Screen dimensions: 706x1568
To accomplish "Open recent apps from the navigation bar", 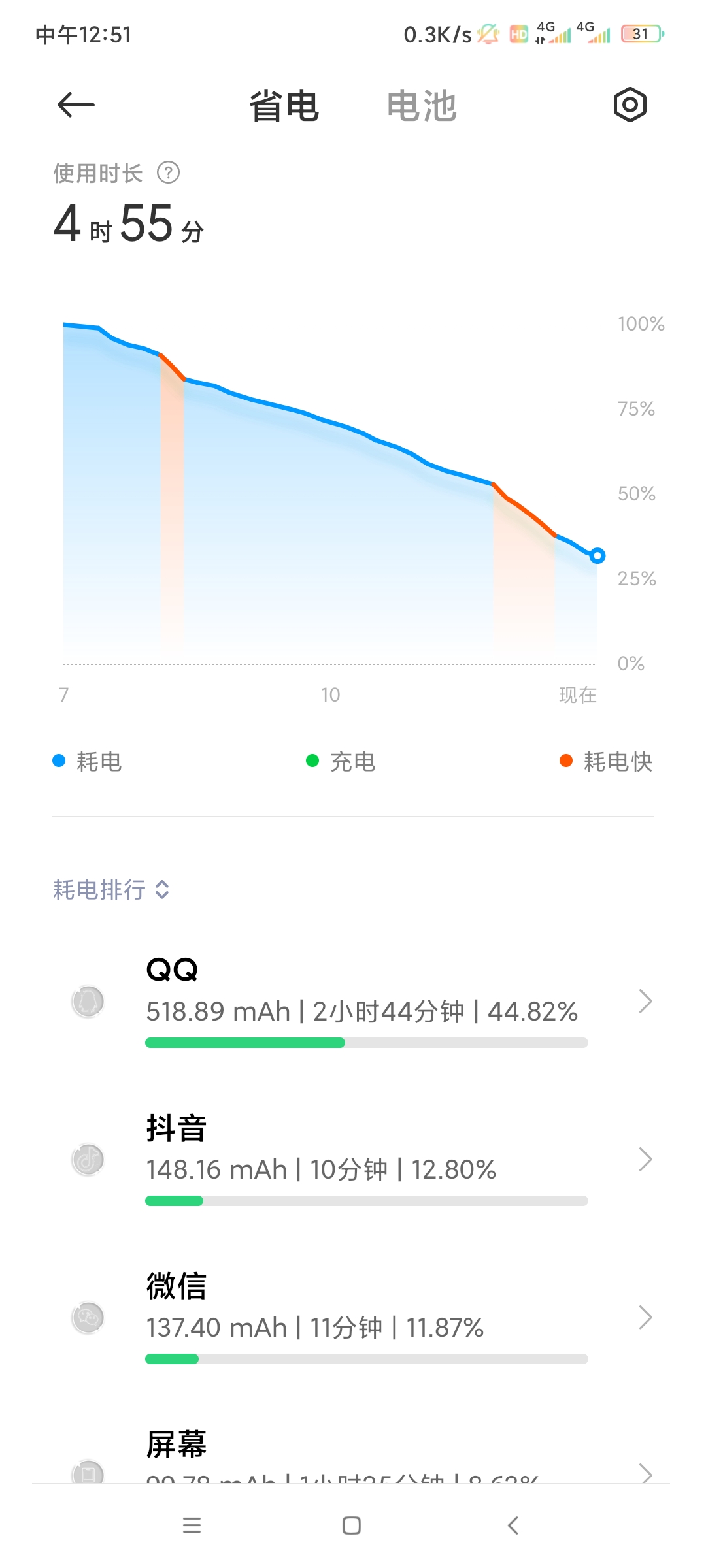I will [x=192, y=1526].
